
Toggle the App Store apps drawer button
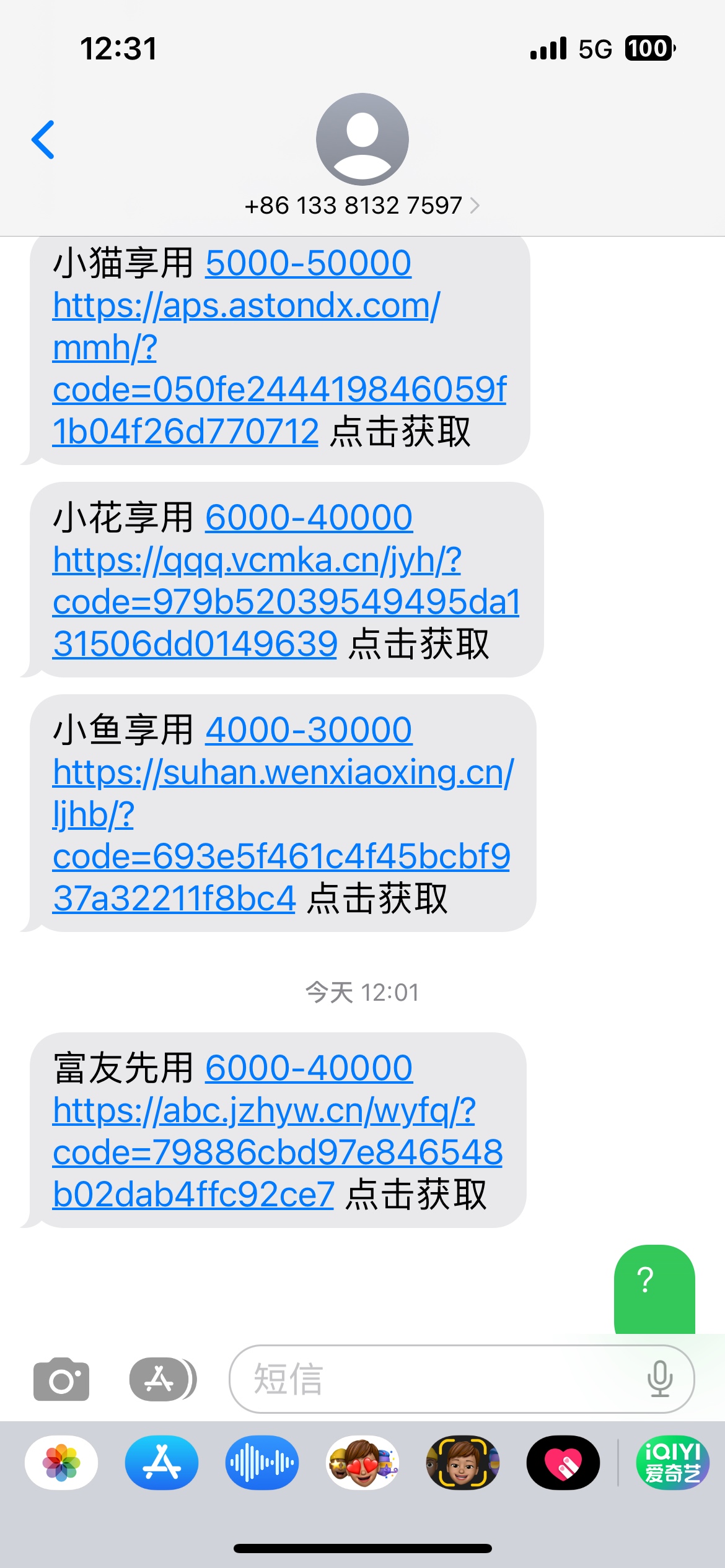(162, 1379)
